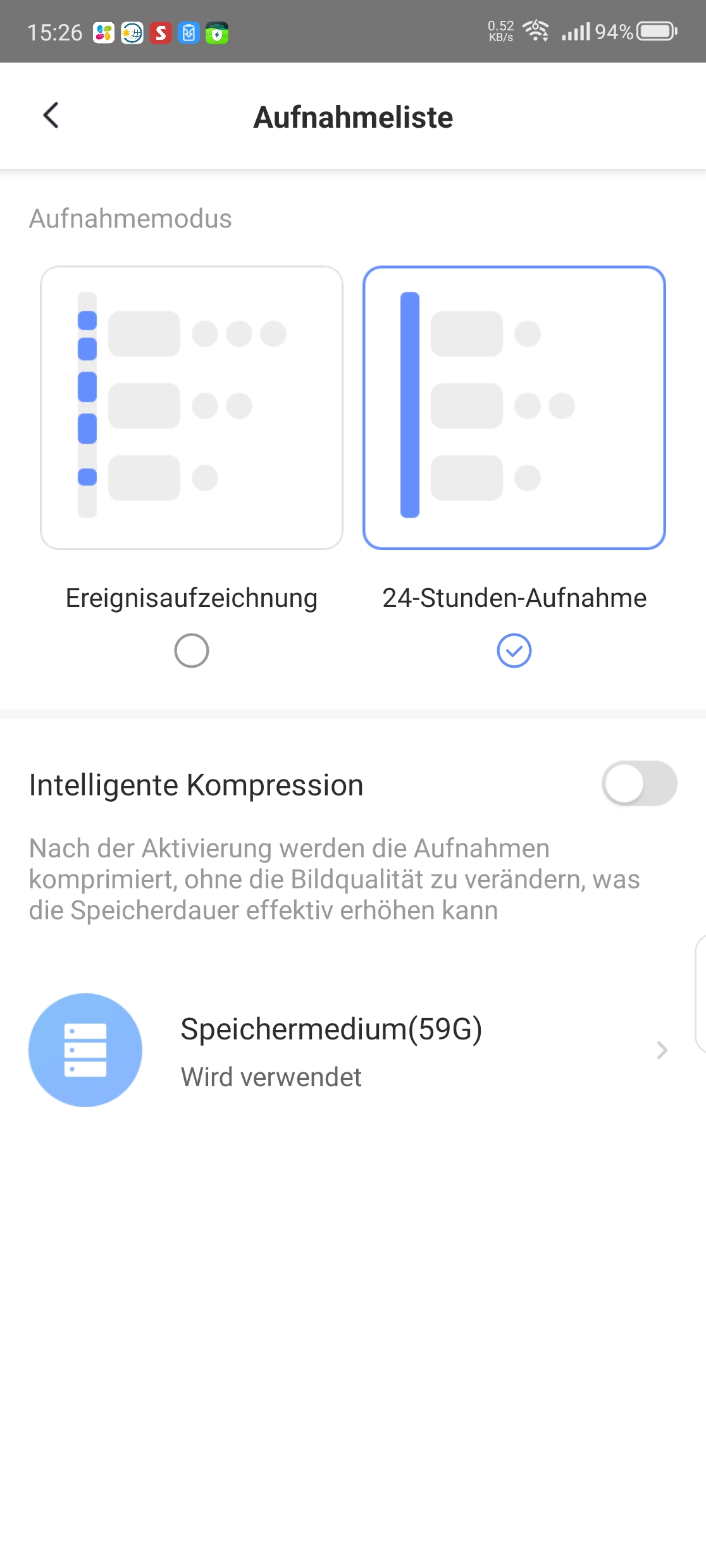Screen dimensions: 706x1568
Task: Enable Intelligente Kompression
Action: point(638,783)
